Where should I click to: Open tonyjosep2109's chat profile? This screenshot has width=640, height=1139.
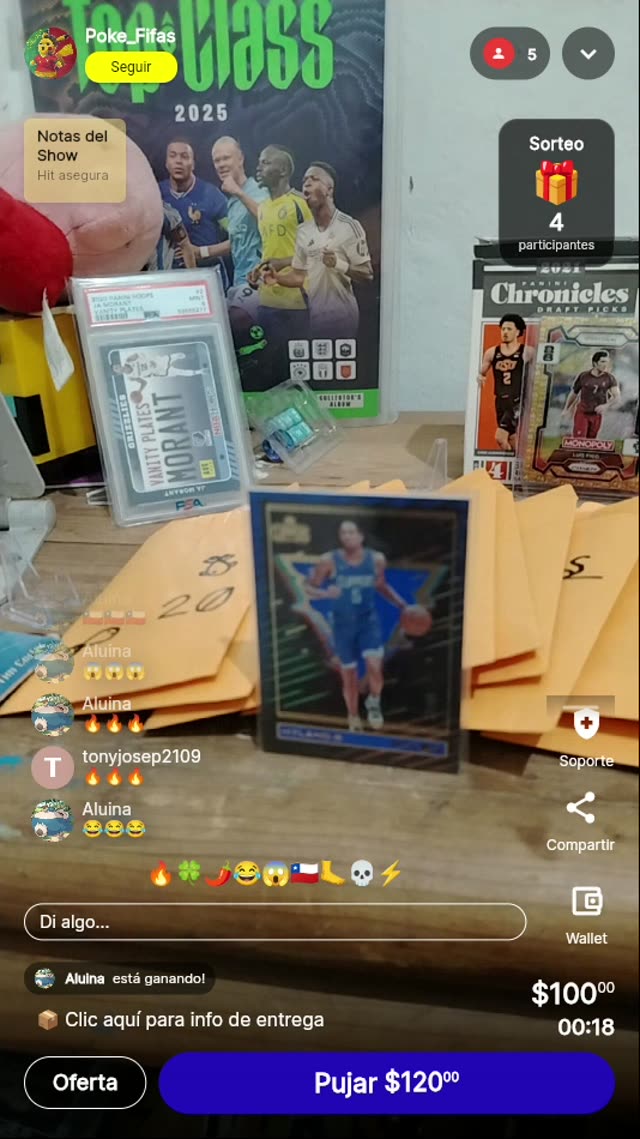pyautogui.click(x=52, y=768)
